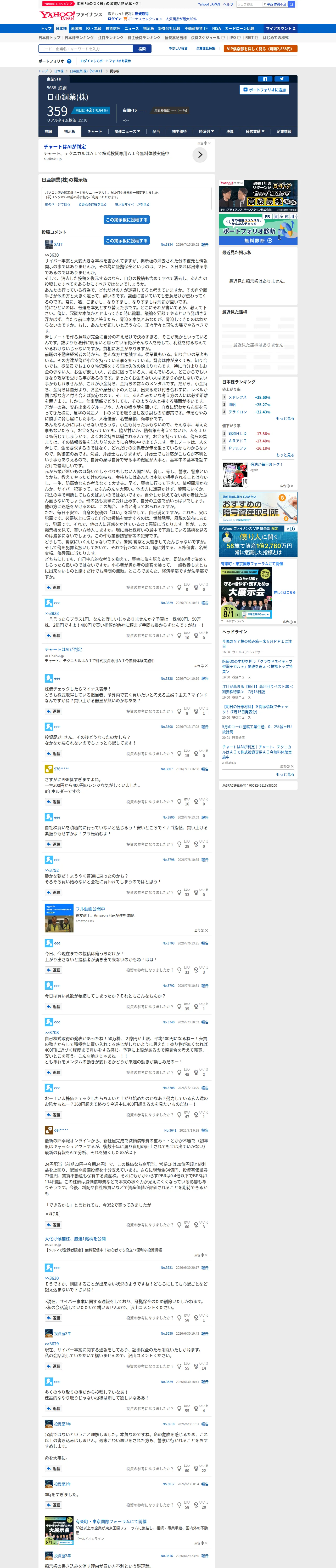
Task: Switch to the チャート tab
Action: pyautogui.click(x=94, y=131)
